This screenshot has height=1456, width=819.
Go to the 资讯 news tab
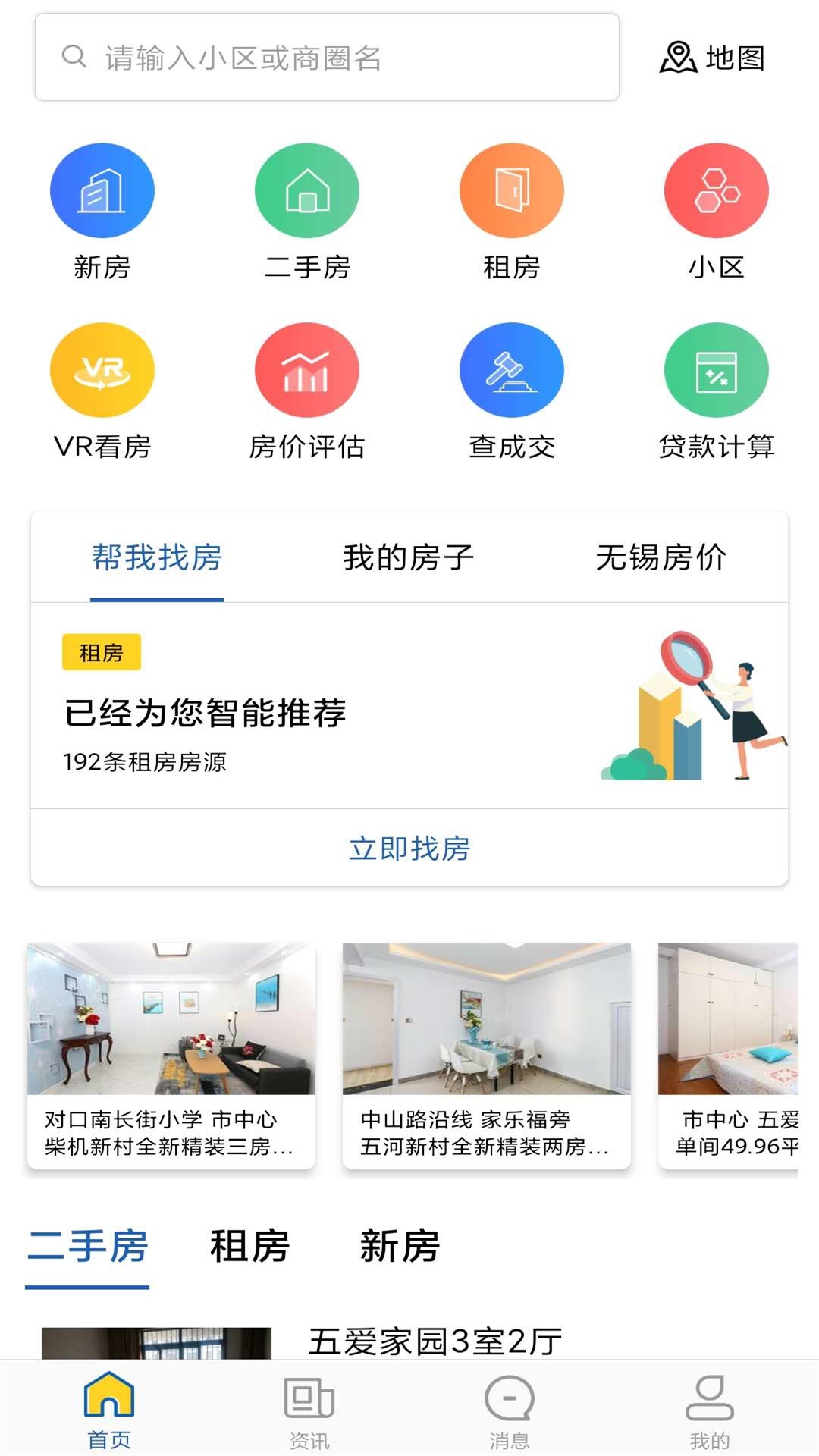click(309, 1410)
